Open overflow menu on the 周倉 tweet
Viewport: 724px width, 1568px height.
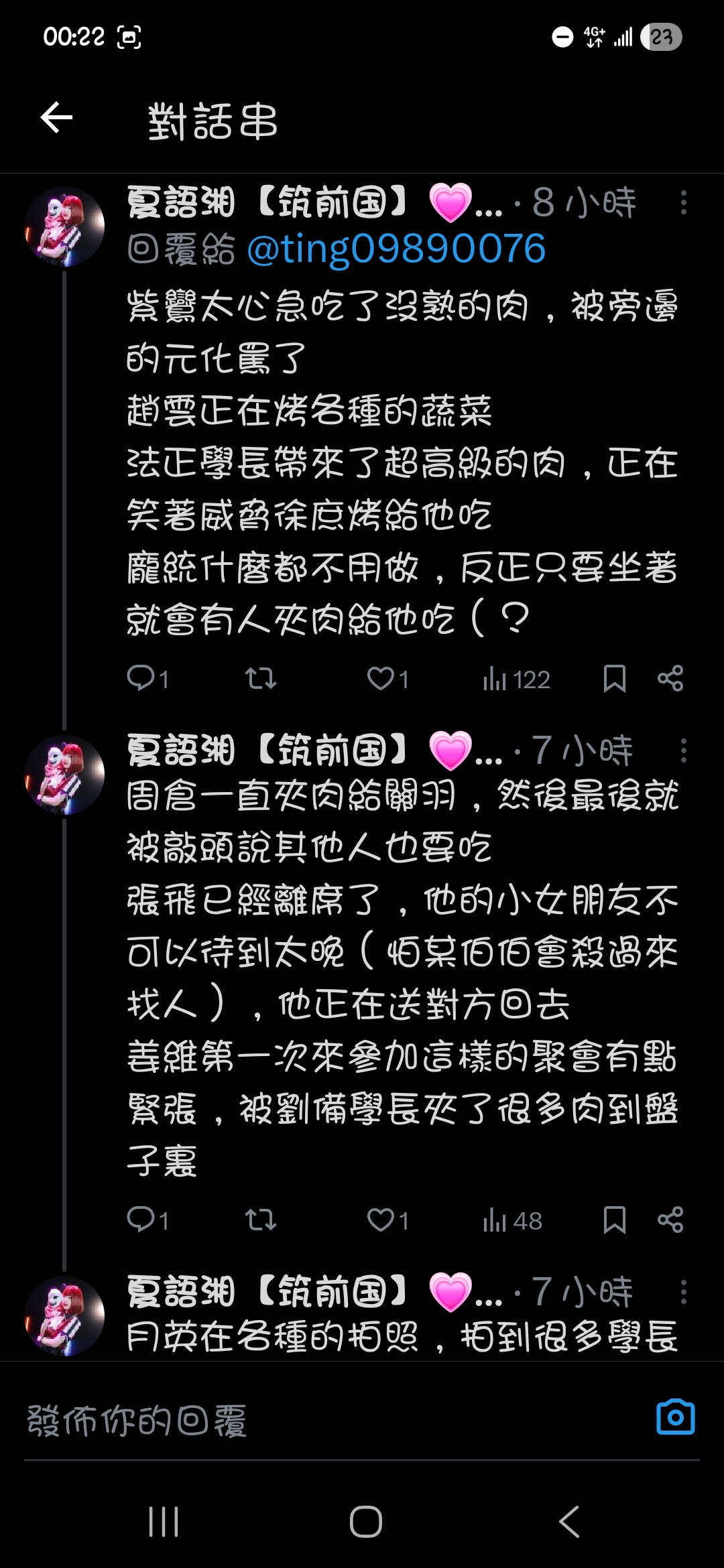click(x=683, y=750)
